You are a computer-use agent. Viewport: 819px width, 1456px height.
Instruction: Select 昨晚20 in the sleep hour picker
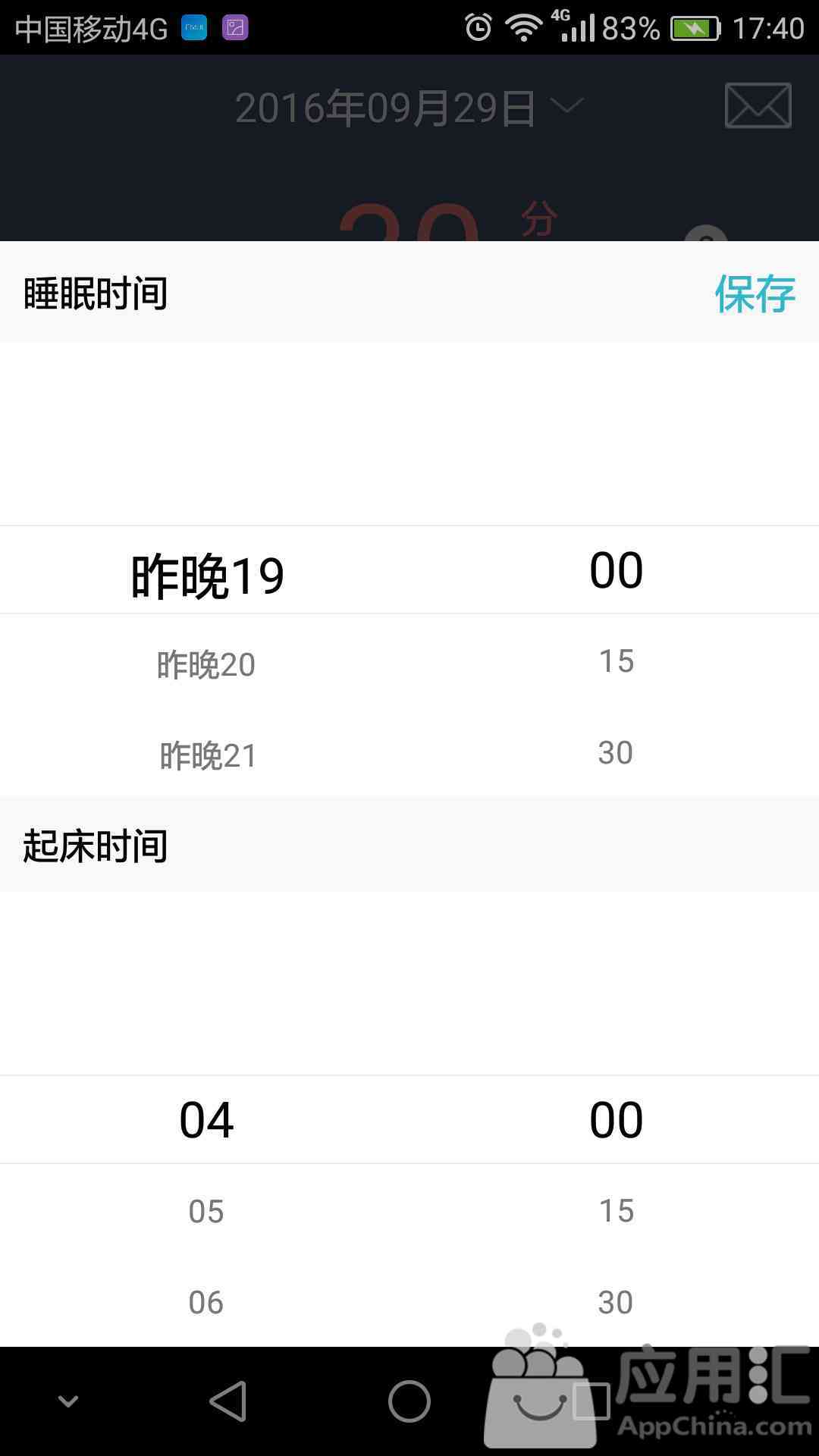click(206, 664)
